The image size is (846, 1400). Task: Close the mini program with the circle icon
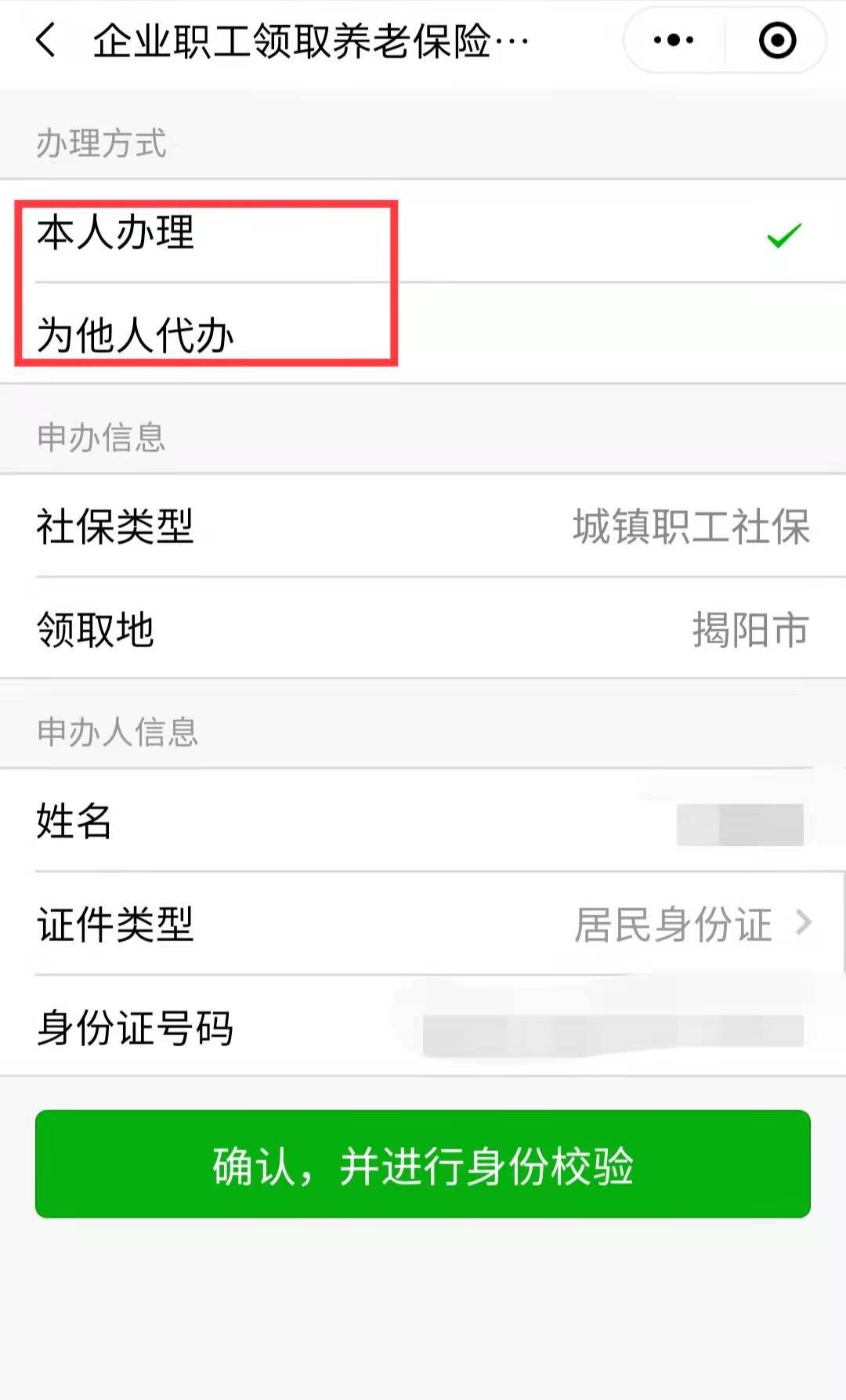point(777,41)
